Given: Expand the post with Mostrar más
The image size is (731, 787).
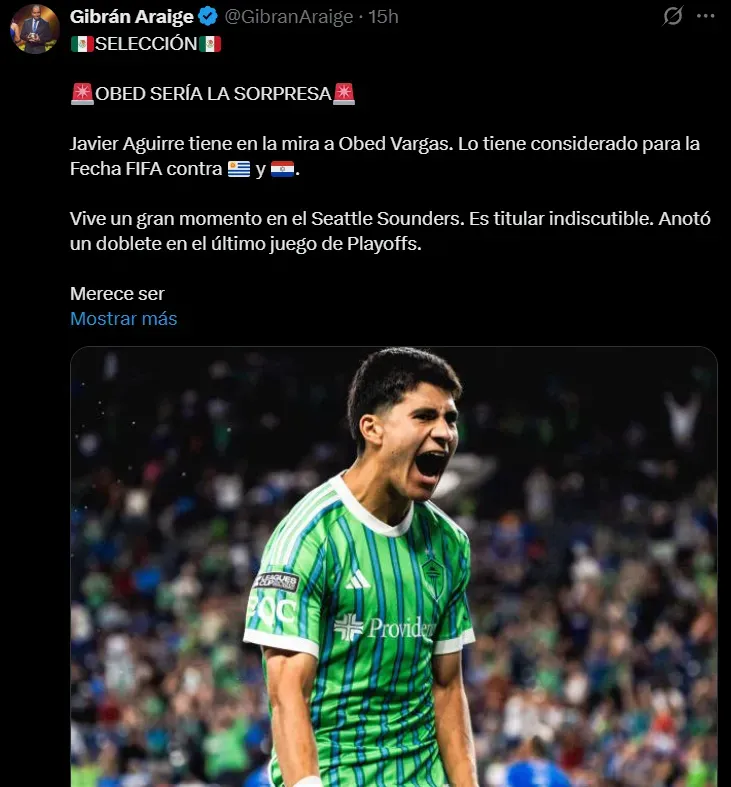Looking at the screenshot, I should tap(123, 319).
